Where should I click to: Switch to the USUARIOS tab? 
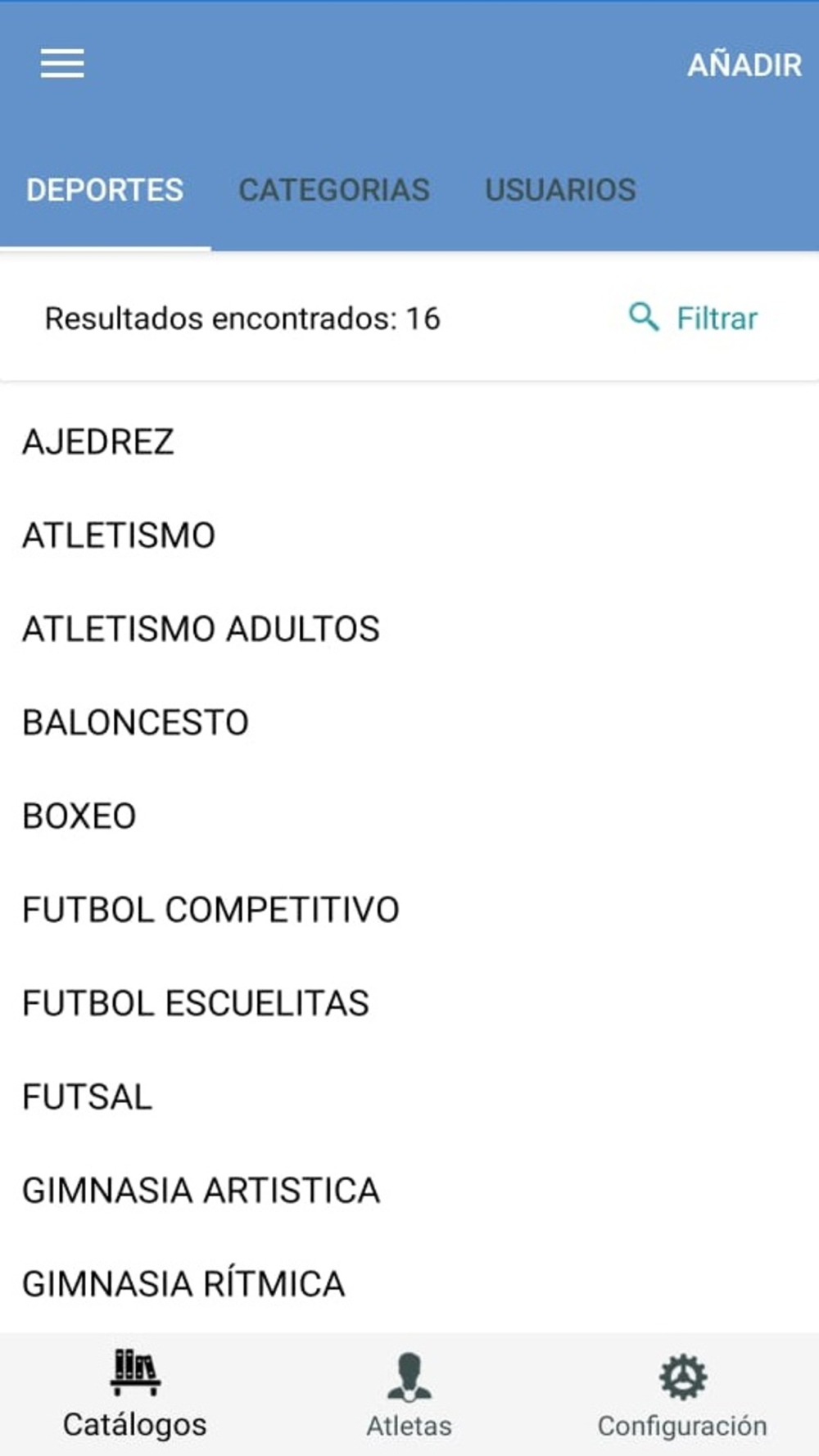(x=560, y=190)
